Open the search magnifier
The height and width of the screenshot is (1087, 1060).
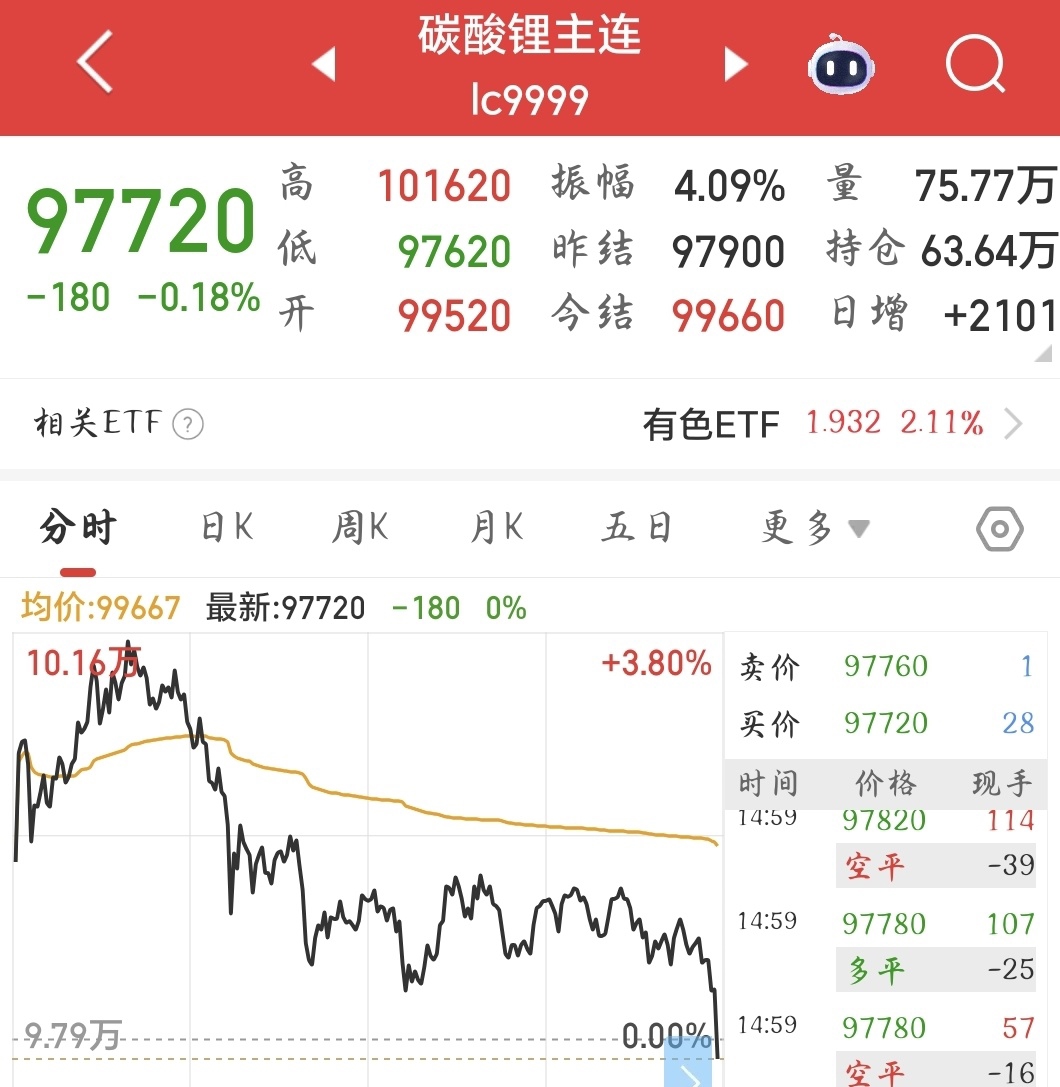pyautogui.click(x=975, y=63)
